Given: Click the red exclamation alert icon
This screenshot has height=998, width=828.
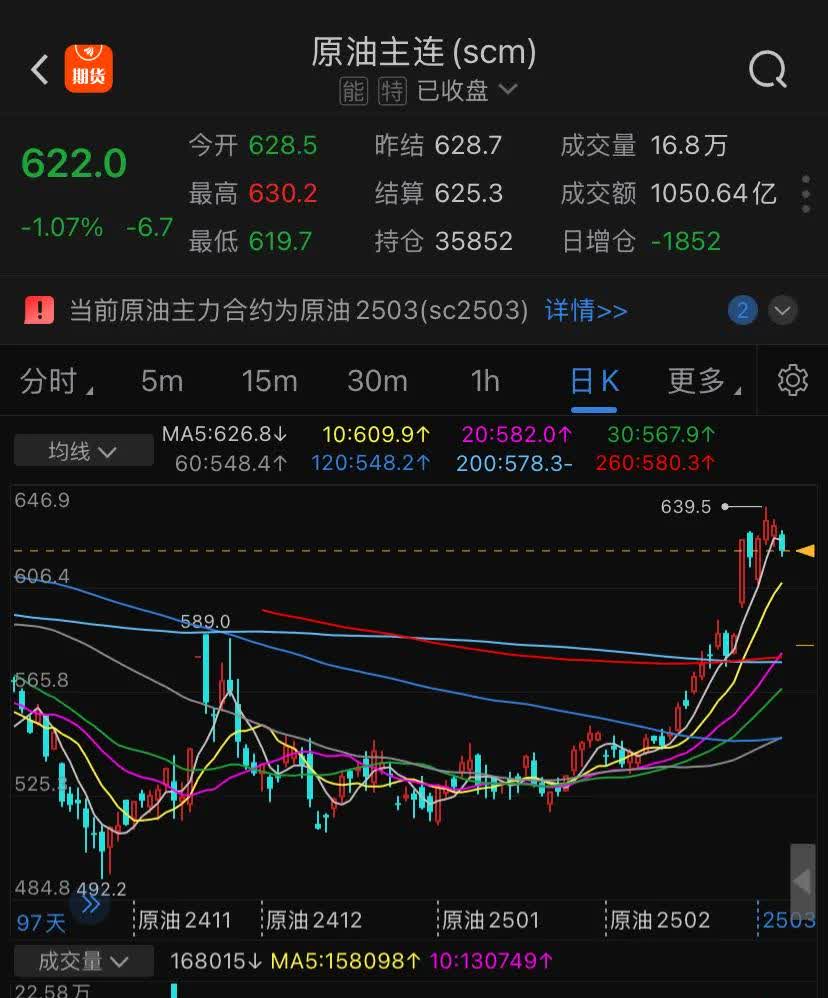Looking at the screenshot, I should click(38, 310).
